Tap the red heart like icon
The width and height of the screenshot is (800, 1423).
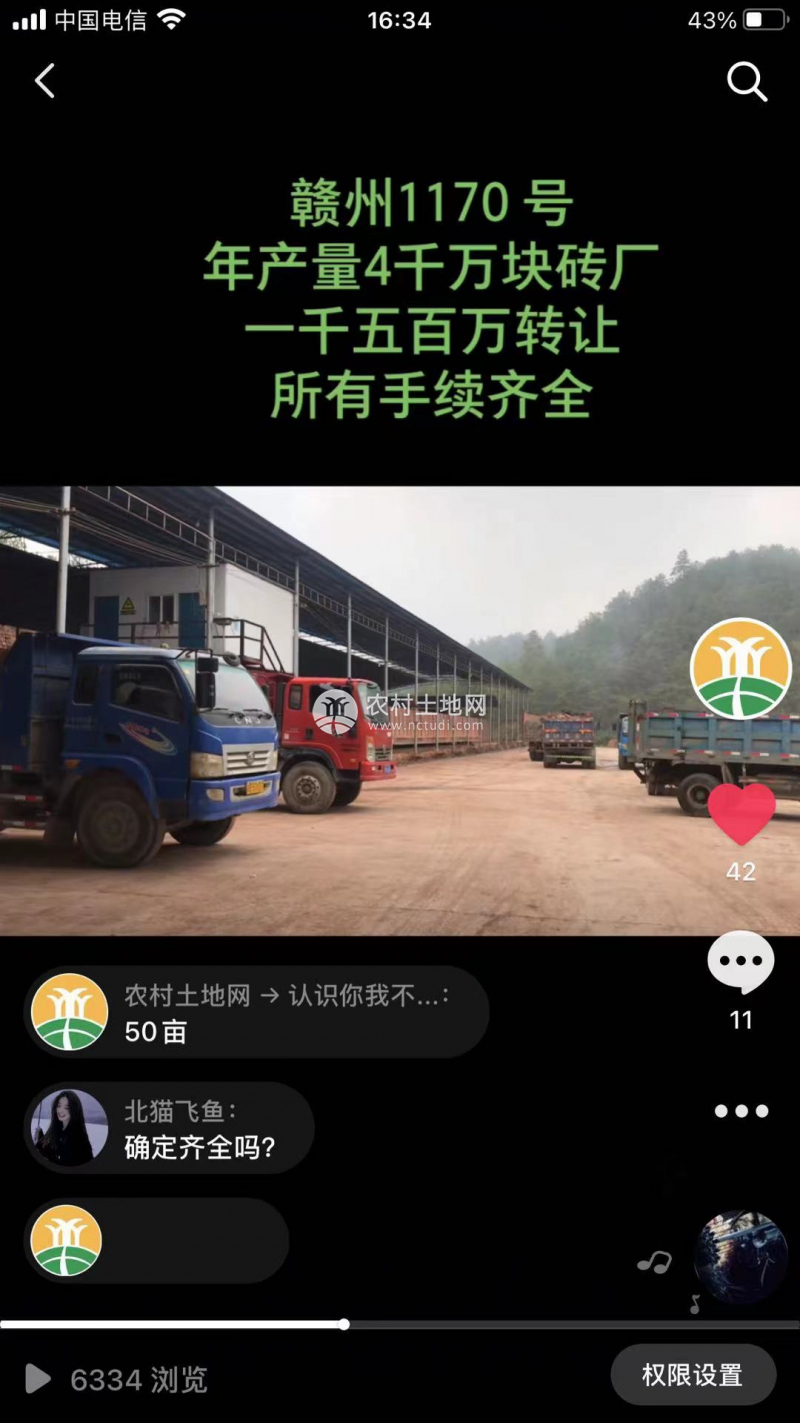741,812
